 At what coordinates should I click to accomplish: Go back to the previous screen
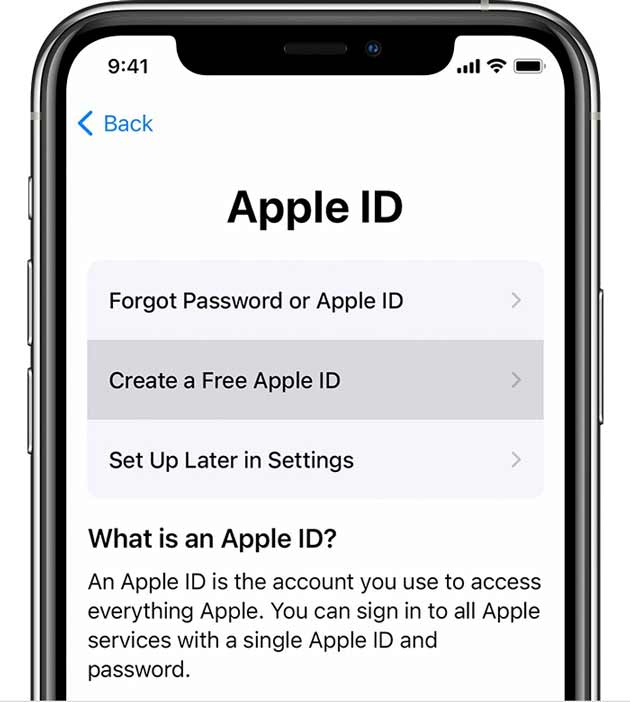pos(115,124)
